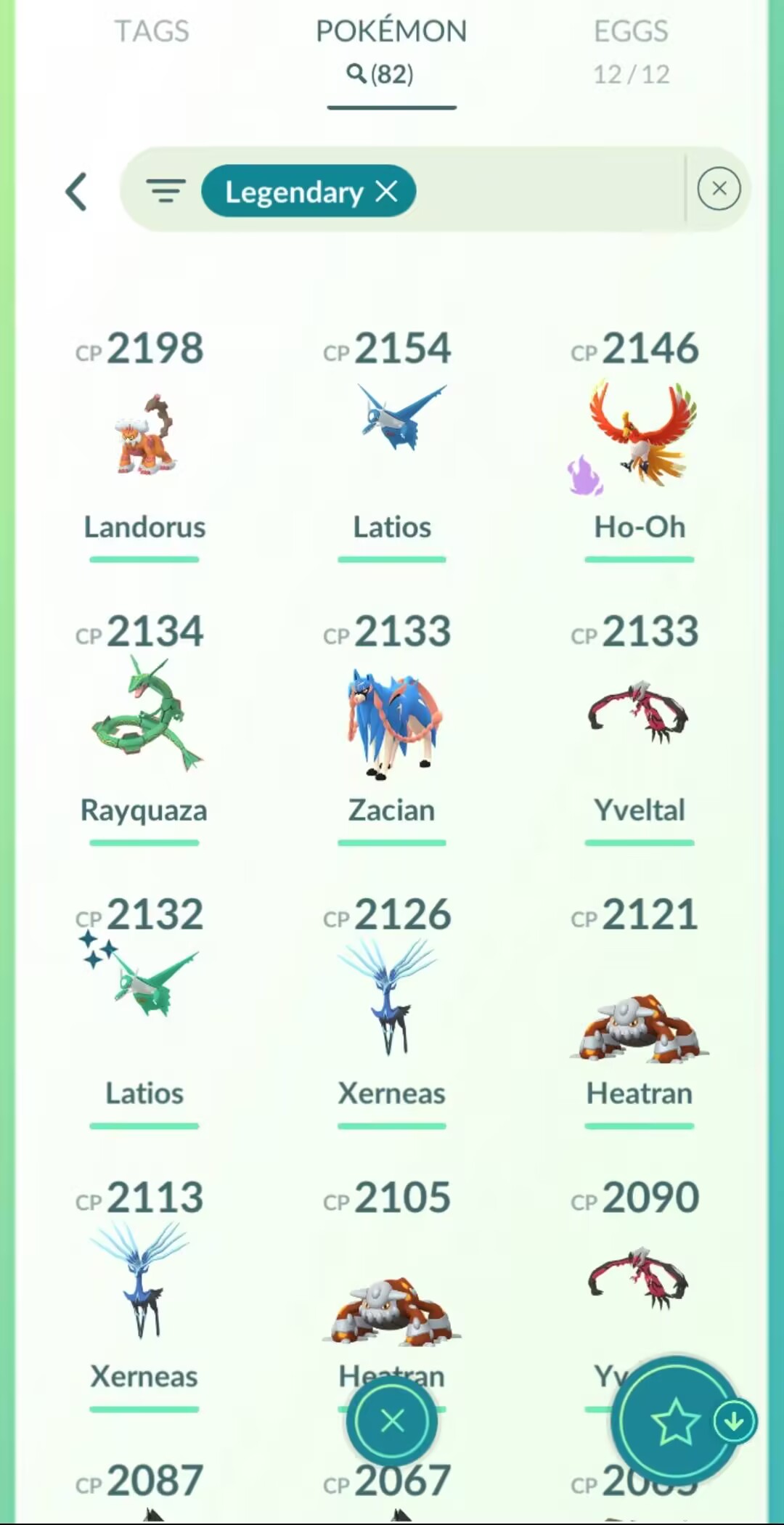Open Rayquaza with CP 2134
Screen dimensions: 784x1525
click(144, 719)
